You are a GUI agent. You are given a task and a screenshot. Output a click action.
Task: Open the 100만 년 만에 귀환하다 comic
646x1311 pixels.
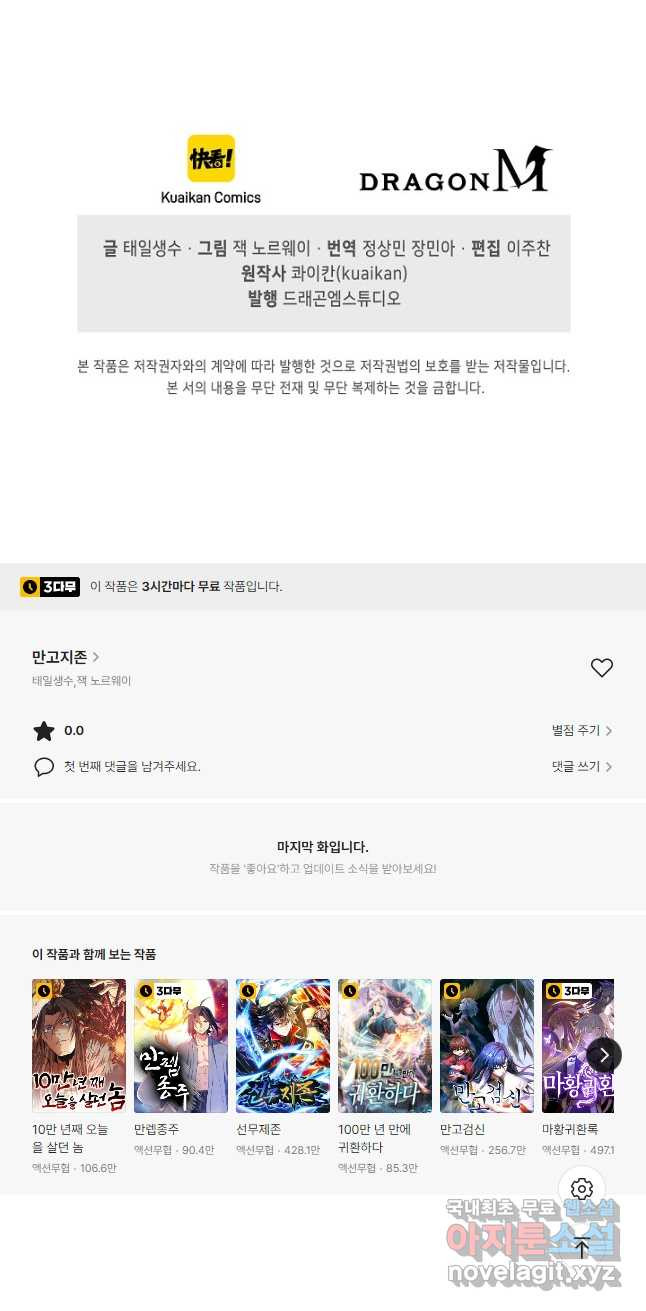tap(385, 1046)
